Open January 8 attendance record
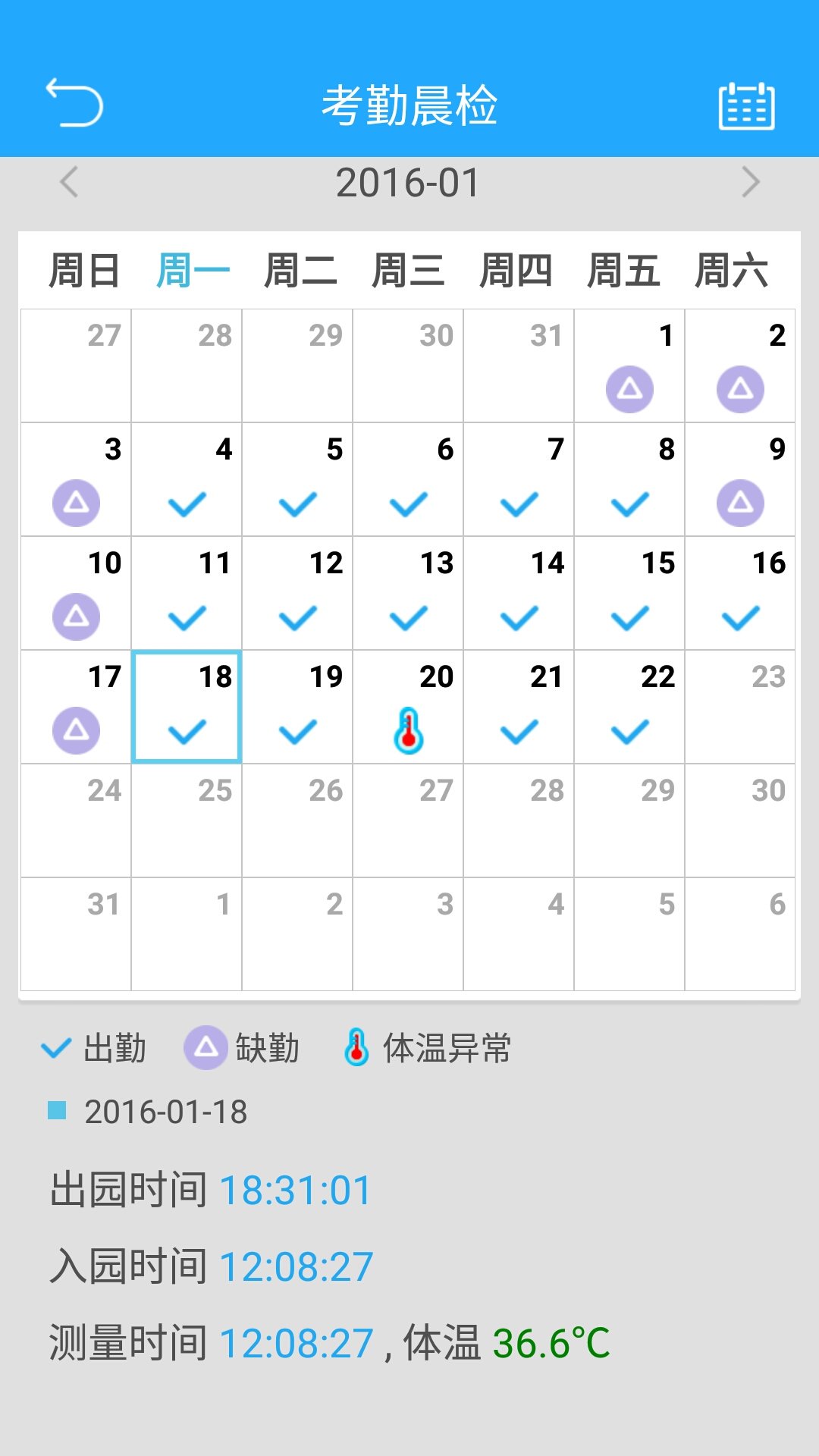Image resolution: width=819 pixels, height=1456 pixels. coord(629,479)
